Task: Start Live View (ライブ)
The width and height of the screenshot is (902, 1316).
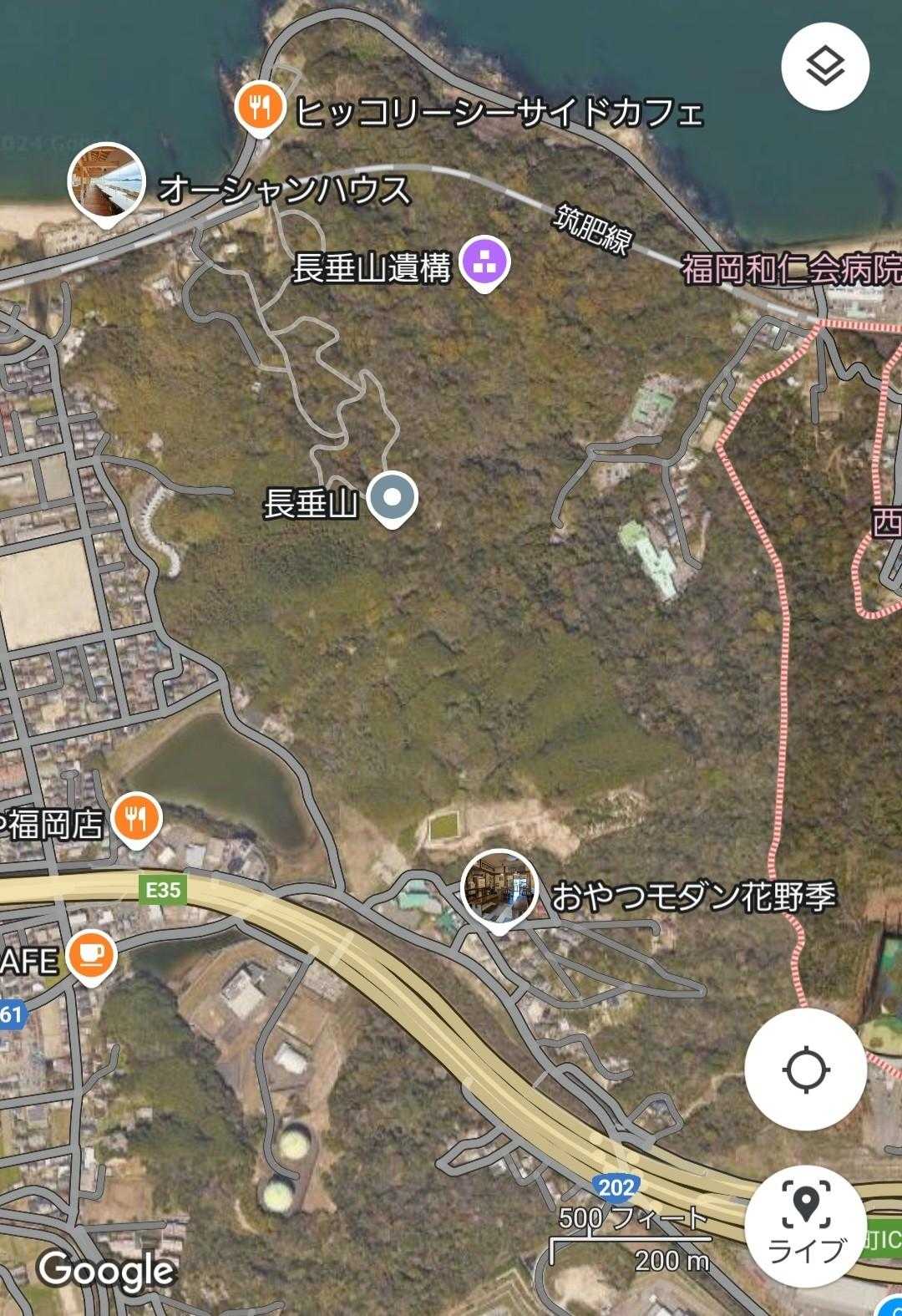Action: pyautogui.click(x=805, y=1226)
